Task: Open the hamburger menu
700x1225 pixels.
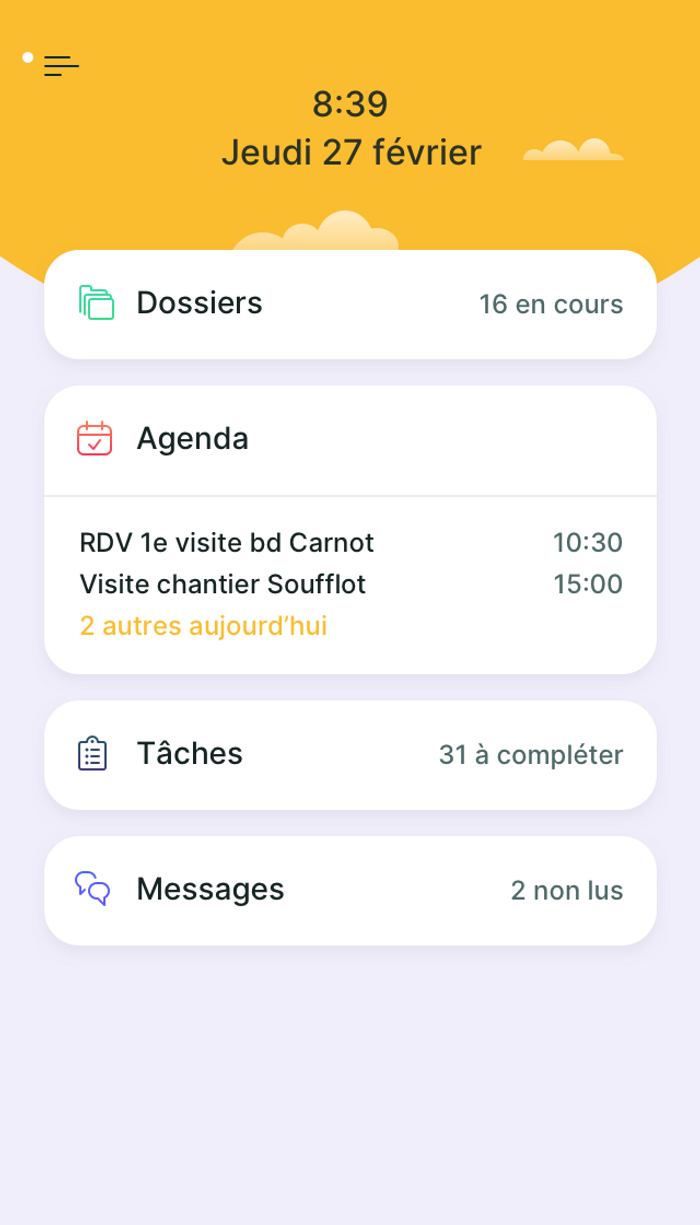Action: point(61,66)
